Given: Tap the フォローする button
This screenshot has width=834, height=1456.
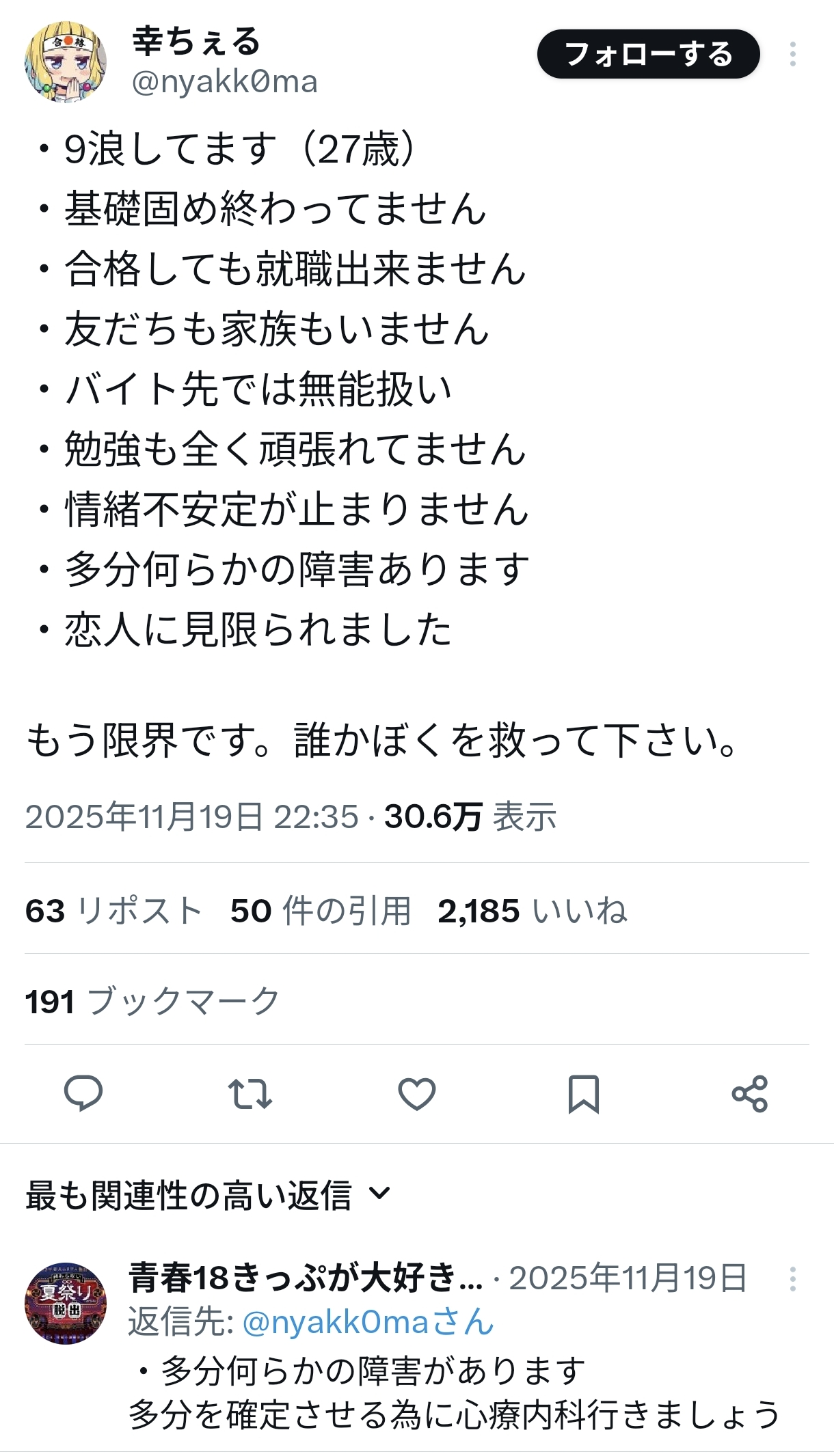Looking at the screenshot, I should click(648, 54).
